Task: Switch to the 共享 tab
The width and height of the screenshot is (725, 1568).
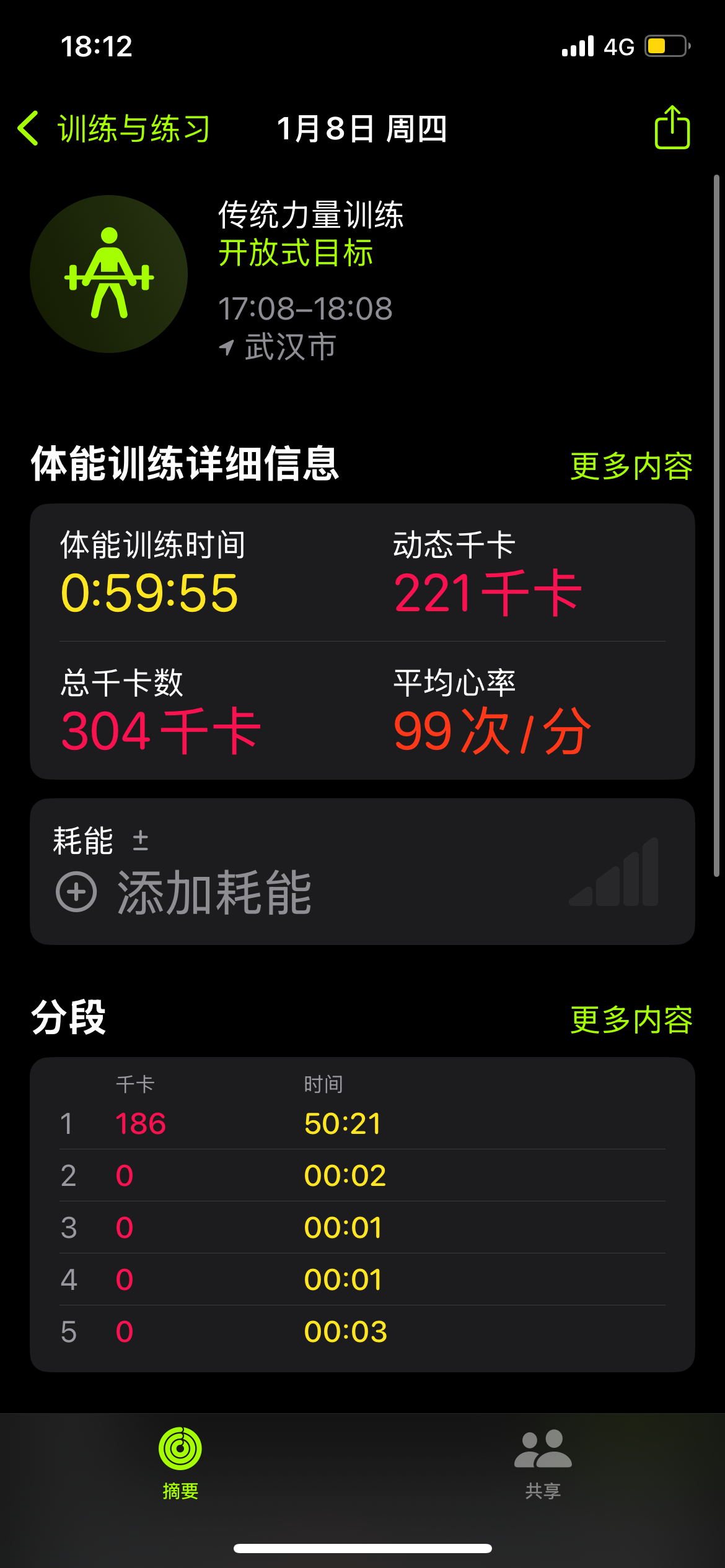Action: 543,1463
